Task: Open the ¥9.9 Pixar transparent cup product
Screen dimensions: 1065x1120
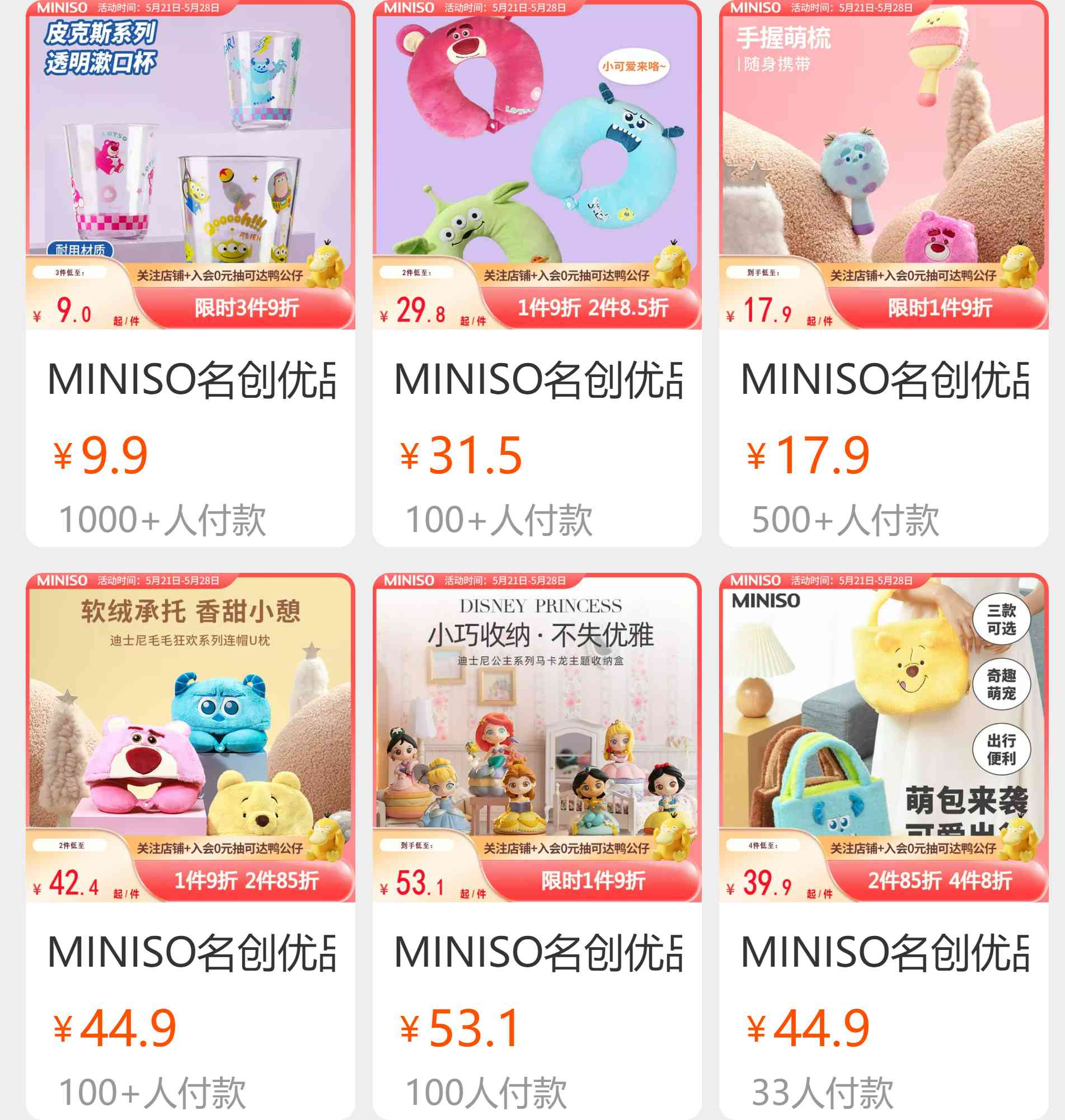Action: coord(190,164)
